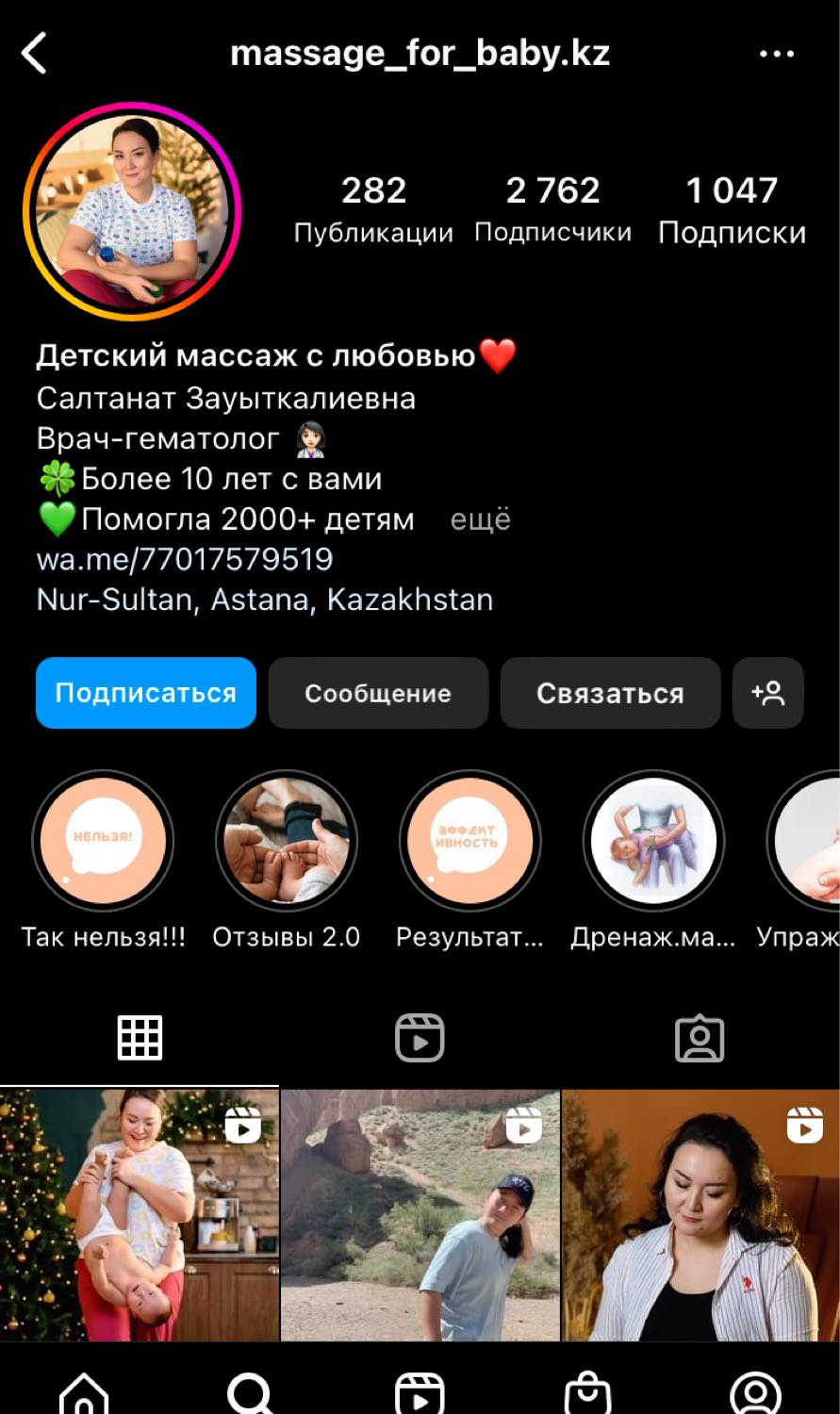Open the outdoor canyon reel
This screenshot has height=1414, width=840.
point(420,1215)
